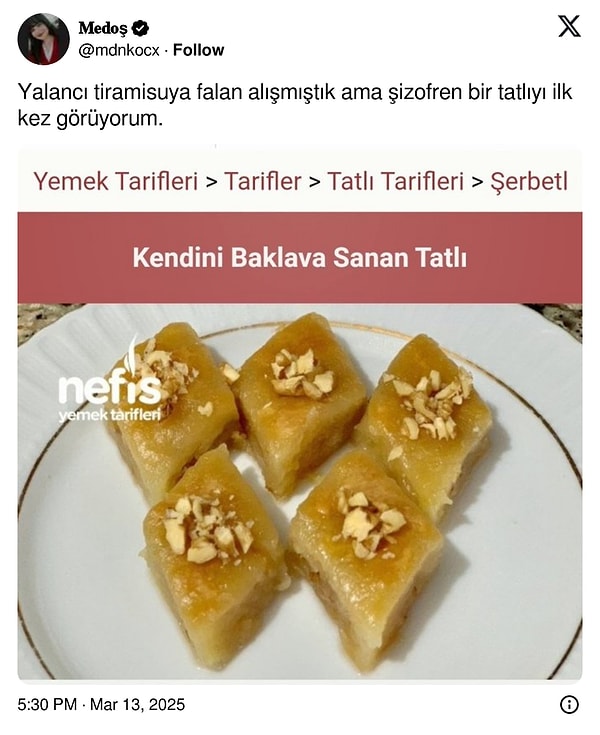View this post on X via the logo
600x735 pixels.
click(x=568, y=27)
